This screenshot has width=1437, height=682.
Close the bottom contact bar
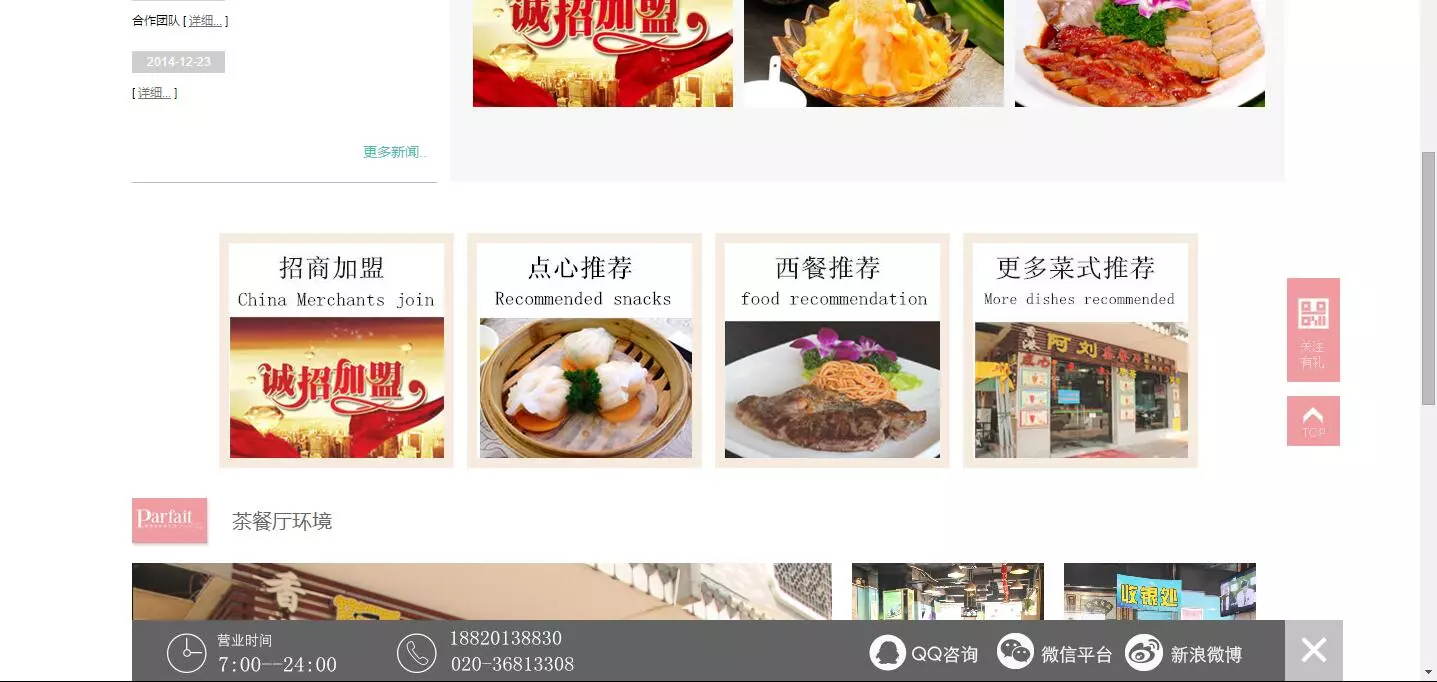tap(1313, 651)
